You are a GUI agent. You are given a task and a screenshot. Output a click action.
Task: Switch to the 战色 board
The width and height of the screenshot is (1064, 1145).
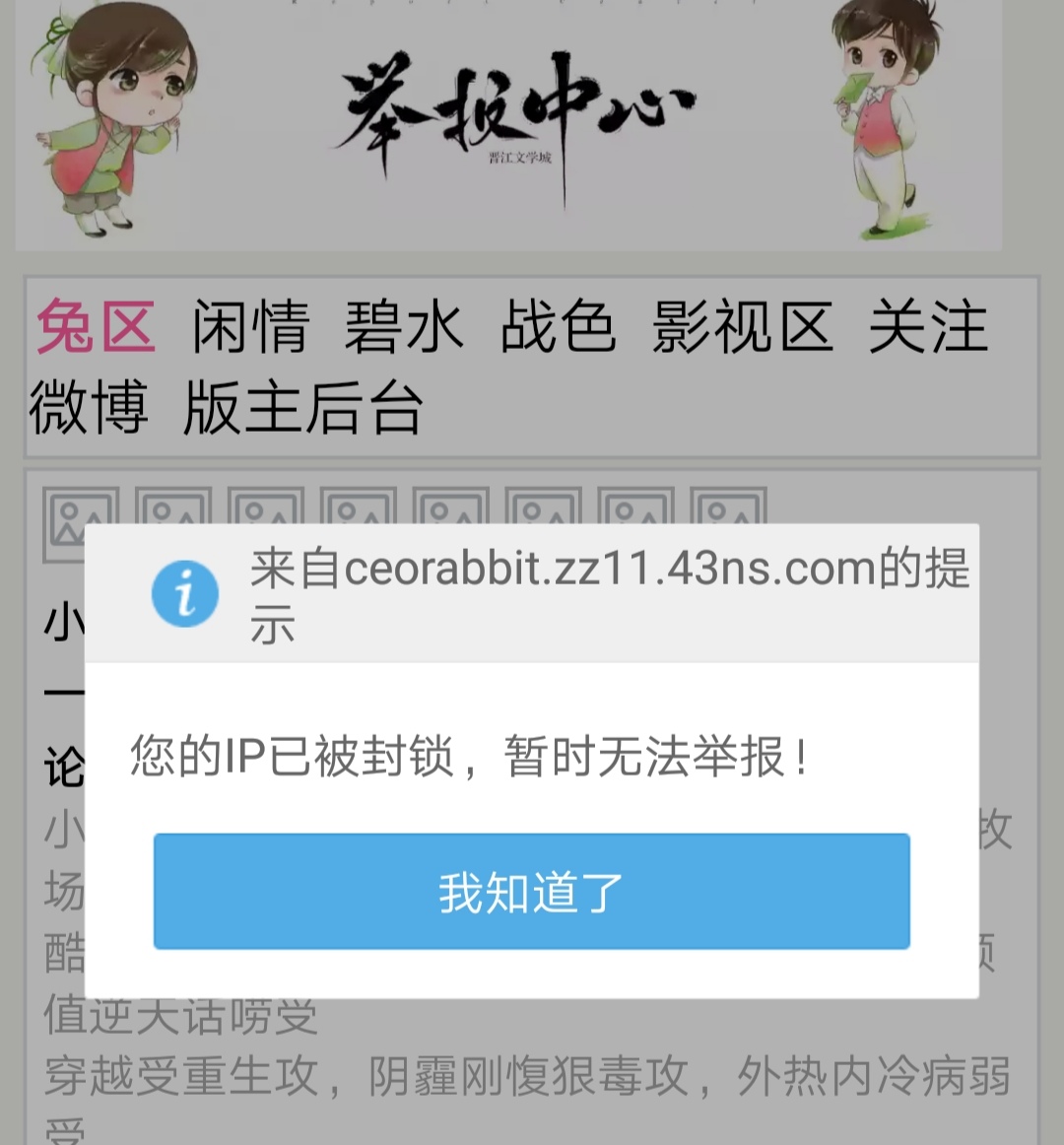pos(558,327)
